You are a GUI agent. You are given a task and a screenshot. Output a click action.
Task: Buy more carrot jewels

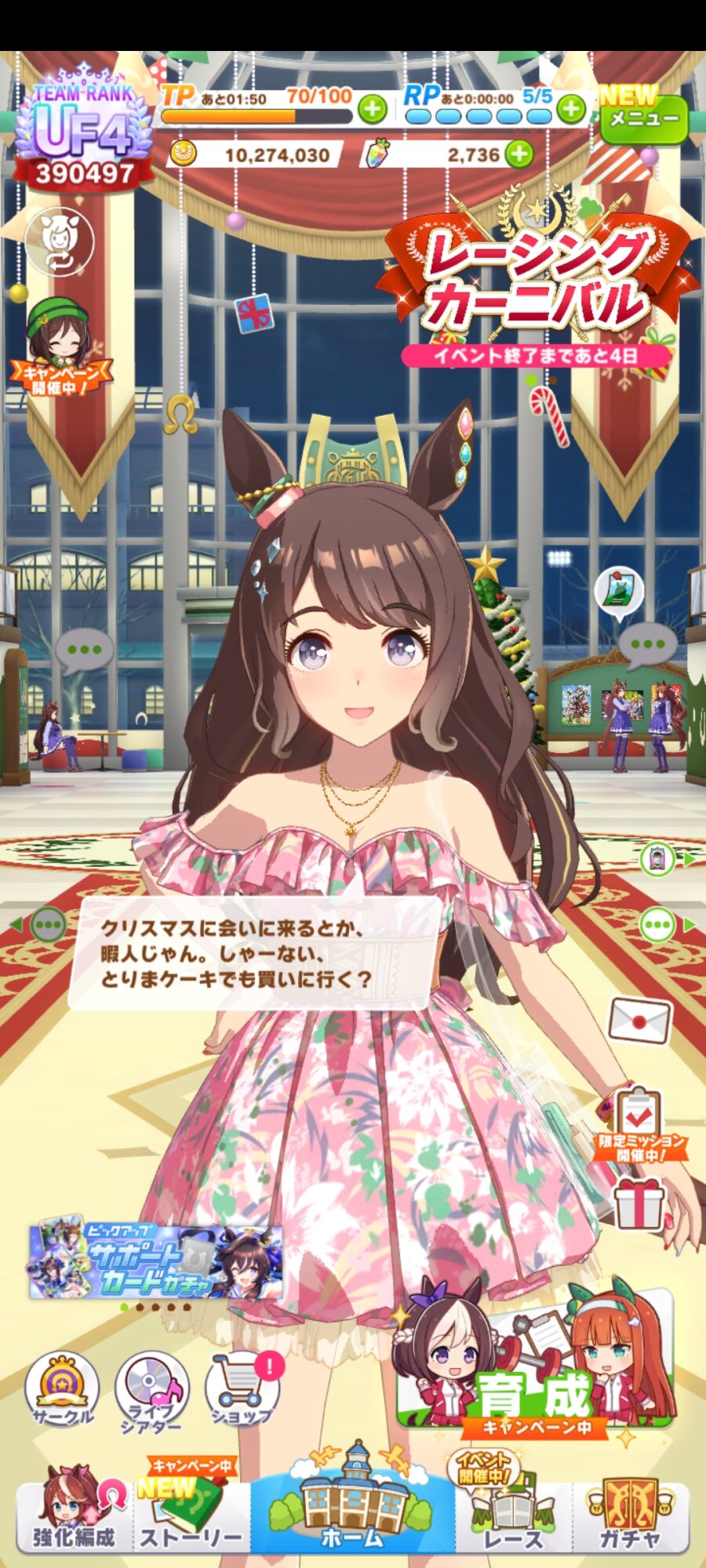tap(519, 154)
